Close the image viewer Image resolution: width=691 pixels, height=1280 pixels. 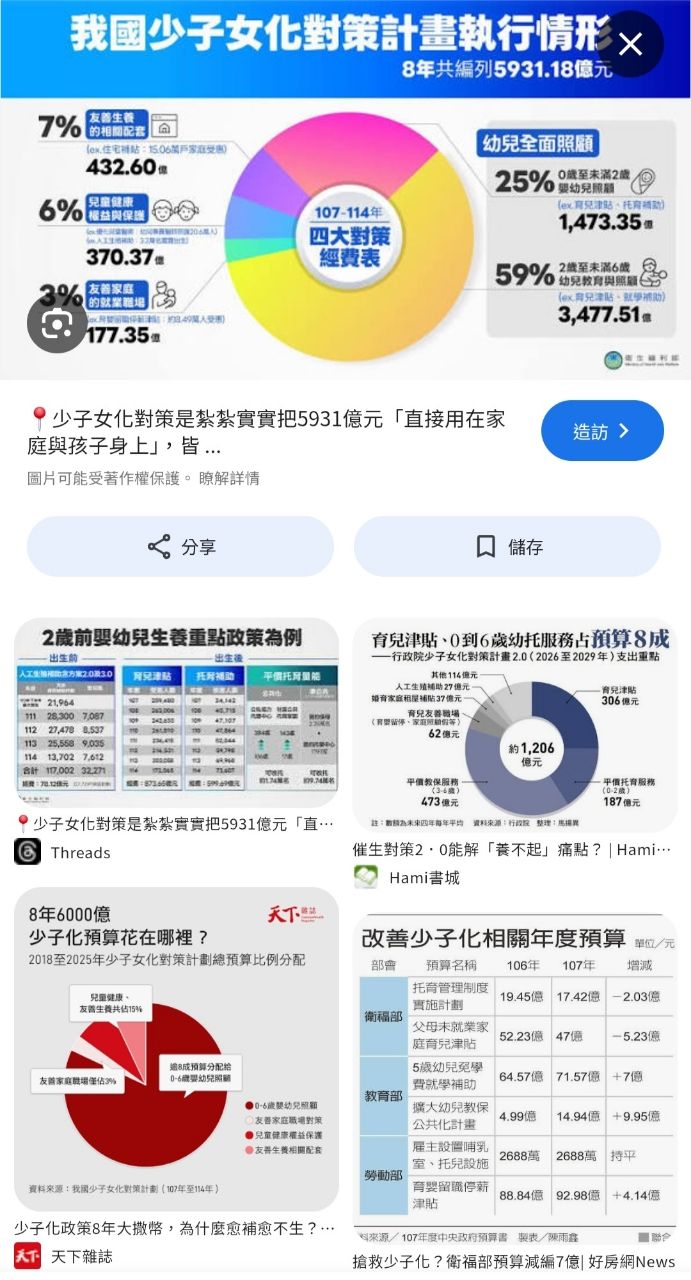point(630,44)
